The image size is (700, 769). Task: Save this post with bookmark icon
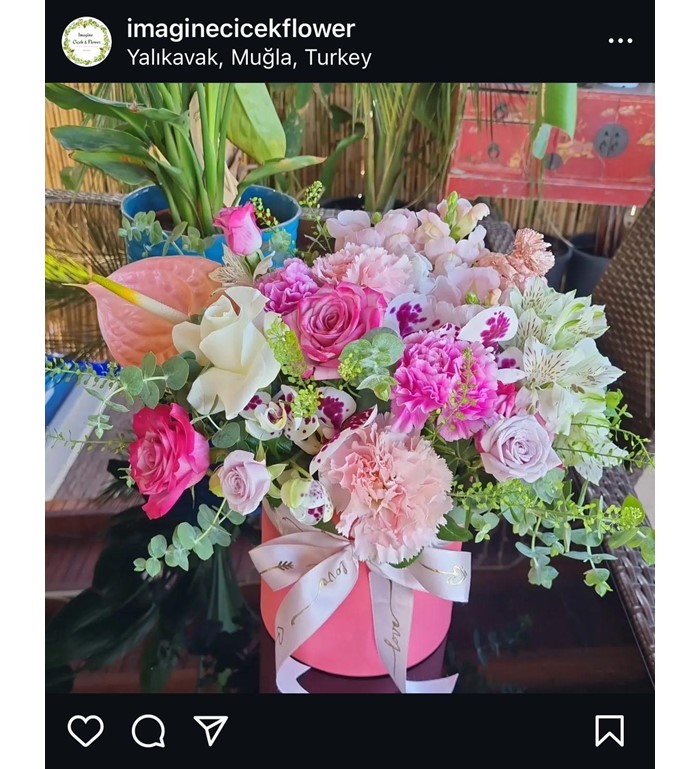click(609, 731)
